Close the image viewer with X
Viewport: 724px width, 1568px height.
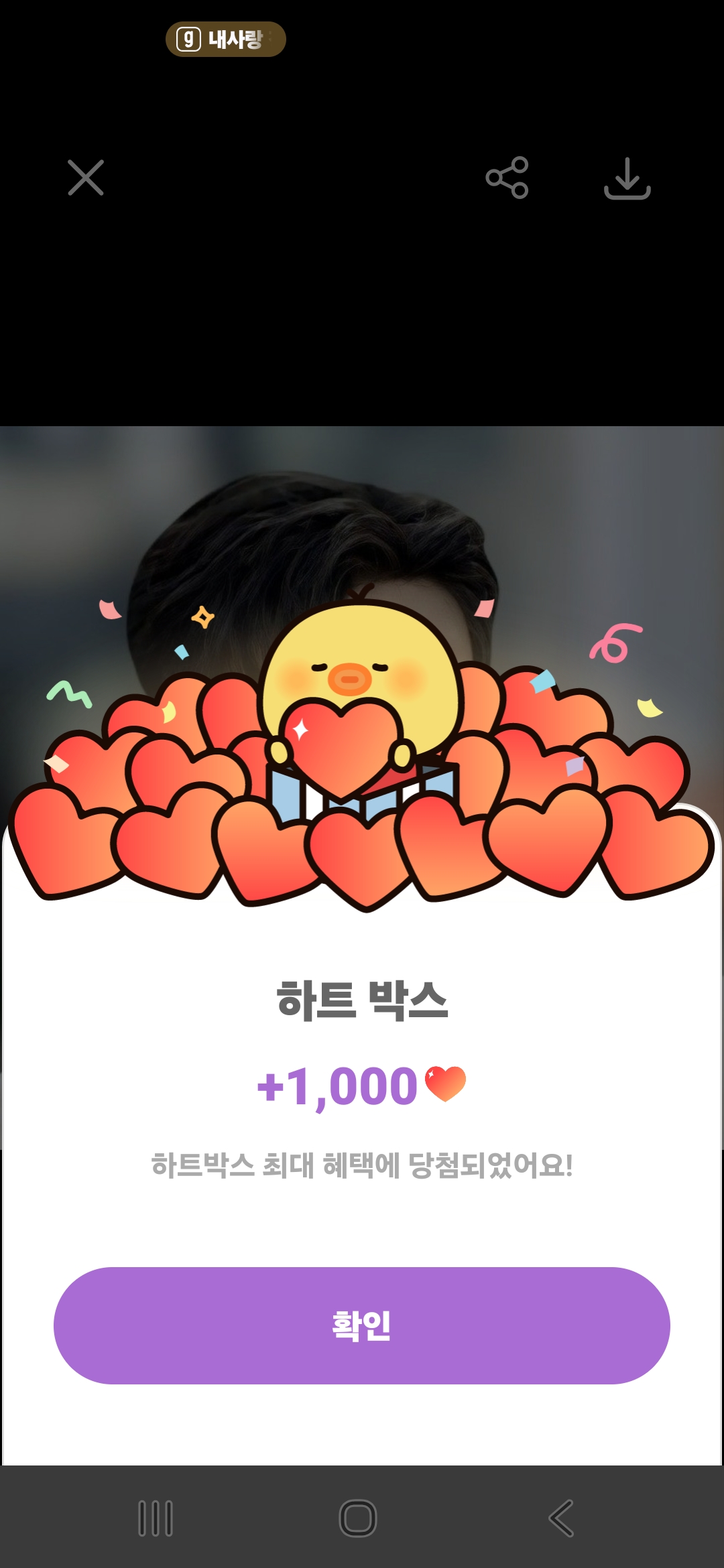point(86,178)
